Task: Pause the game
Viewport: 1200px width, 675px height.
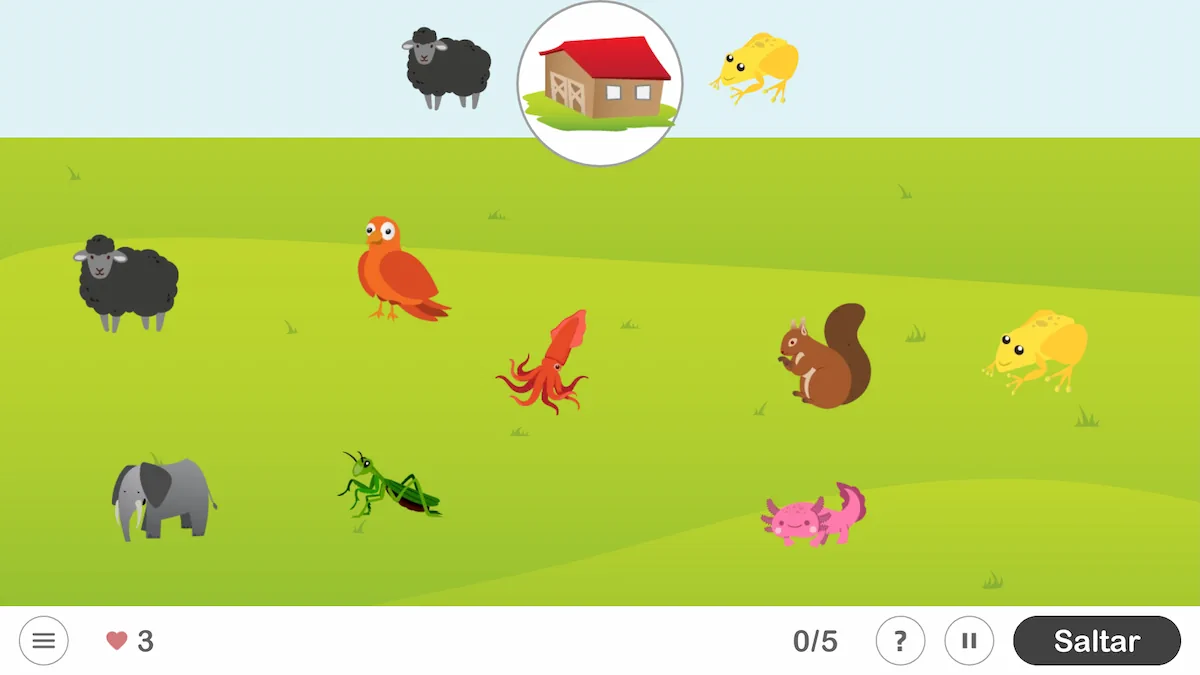Action: [969, 641]
